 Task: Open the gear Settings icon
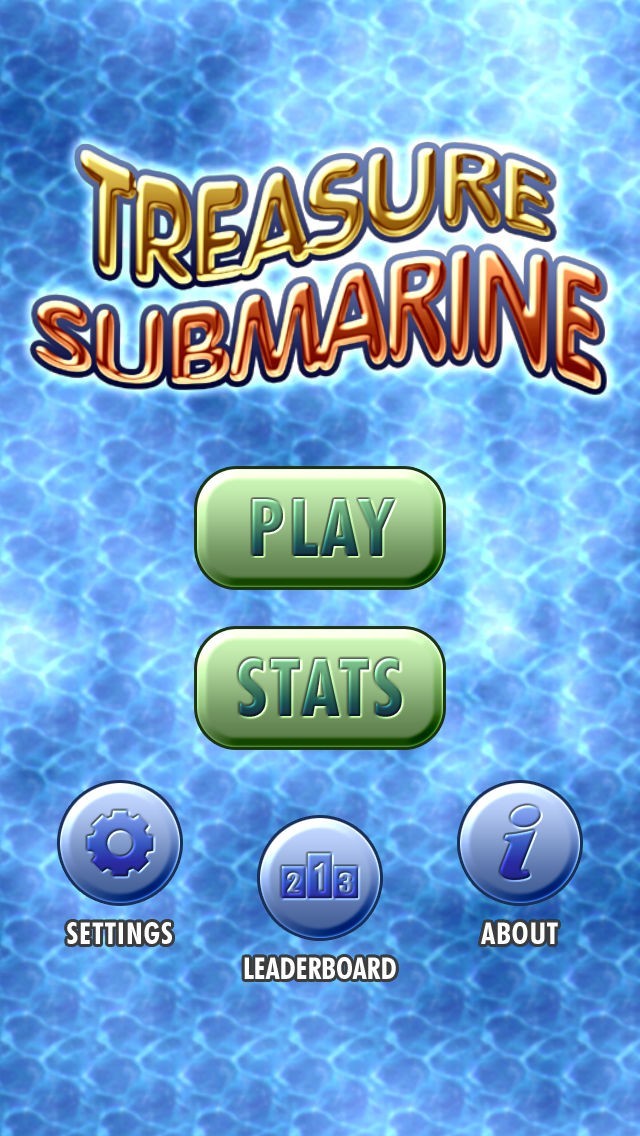click(x=120, y=843)
